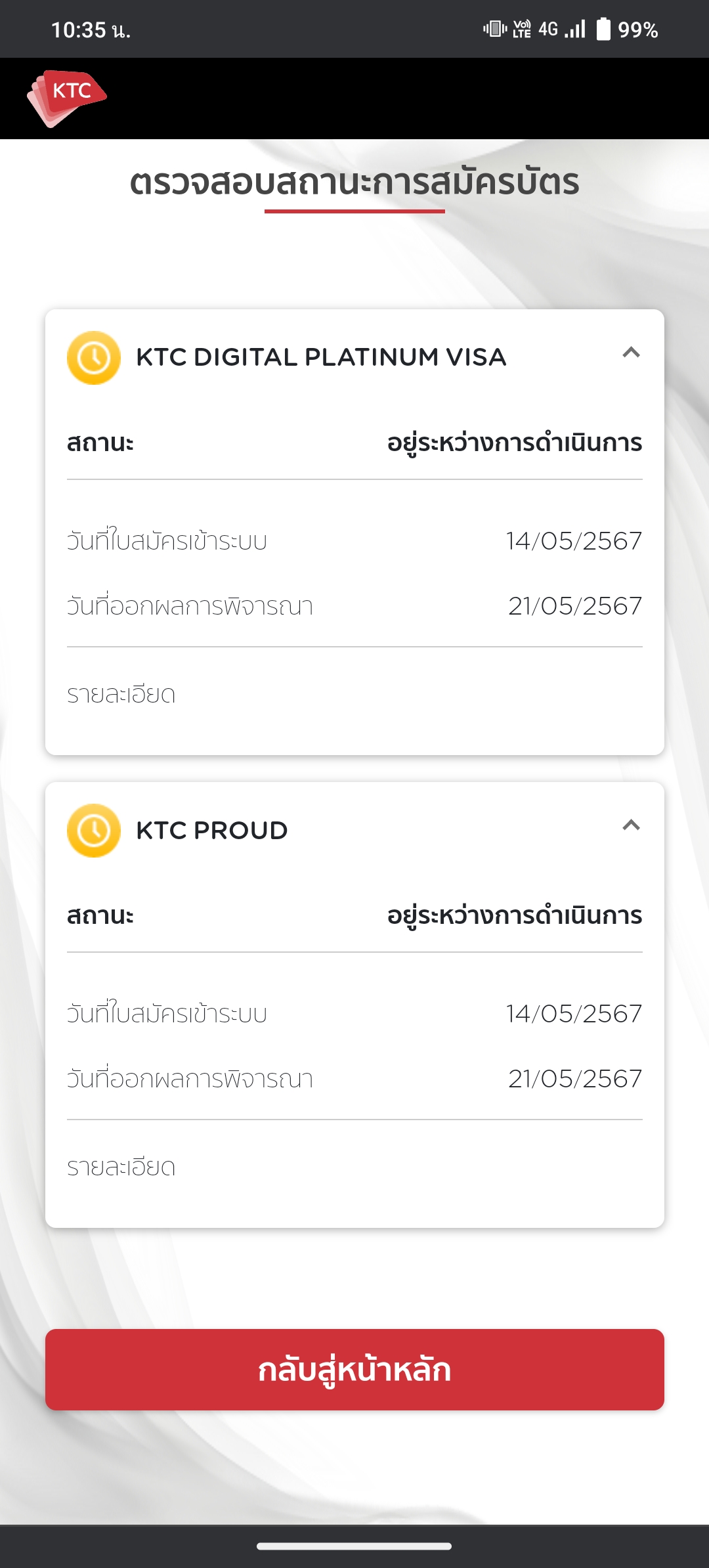Collapse the KTC DIGITAL PLATINUM VISA card section
Viewport: 709px width, 1568px height.
[x=631, y=353]
